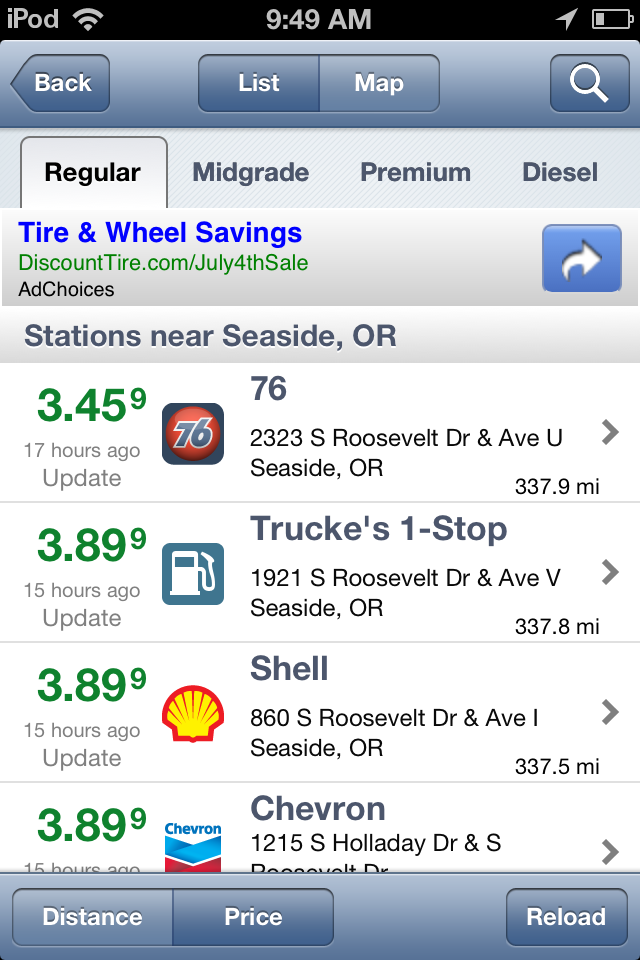Open the 76 station details
640x960 pixels.
pos(420,432)
